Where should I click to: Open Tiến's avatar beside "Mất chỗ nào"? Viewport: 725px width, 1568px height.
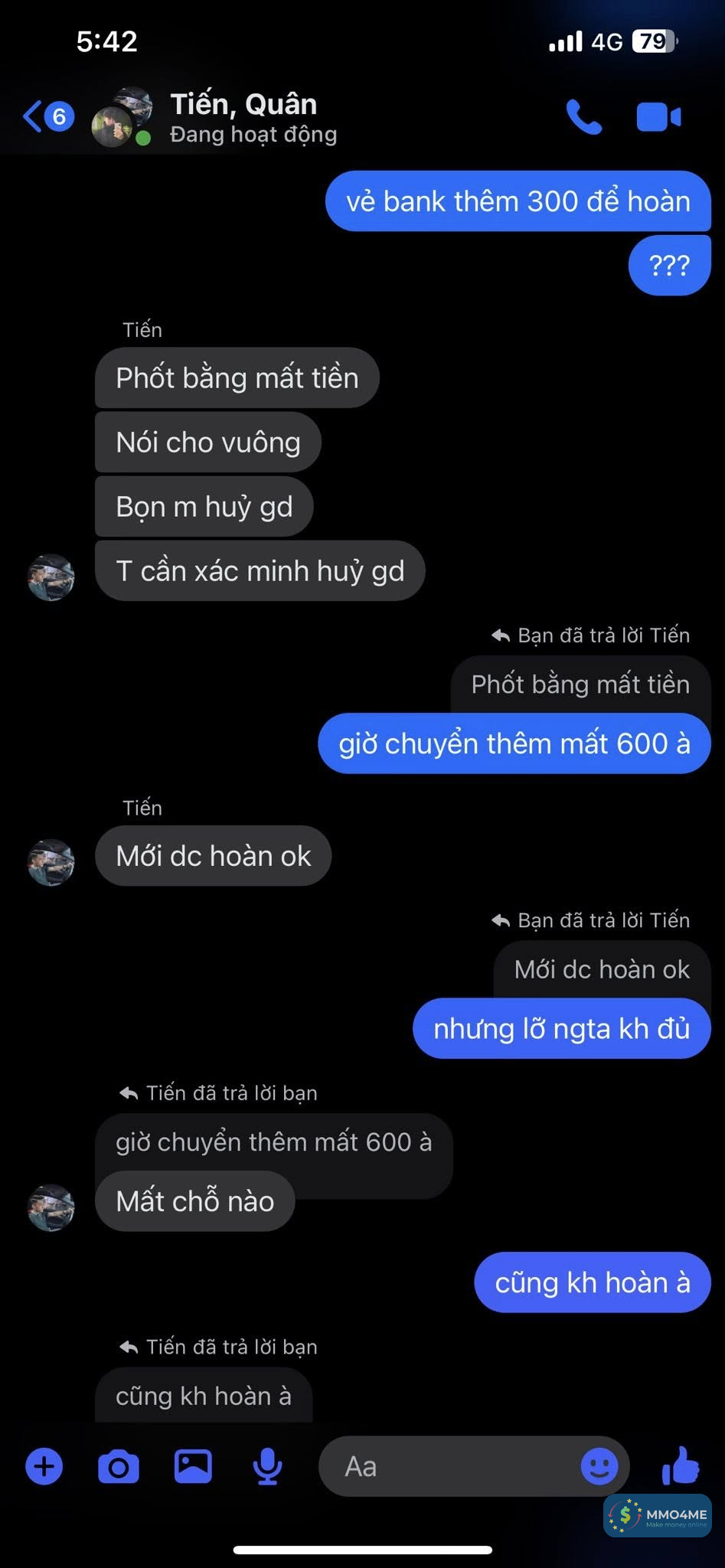pos(51,1207)
